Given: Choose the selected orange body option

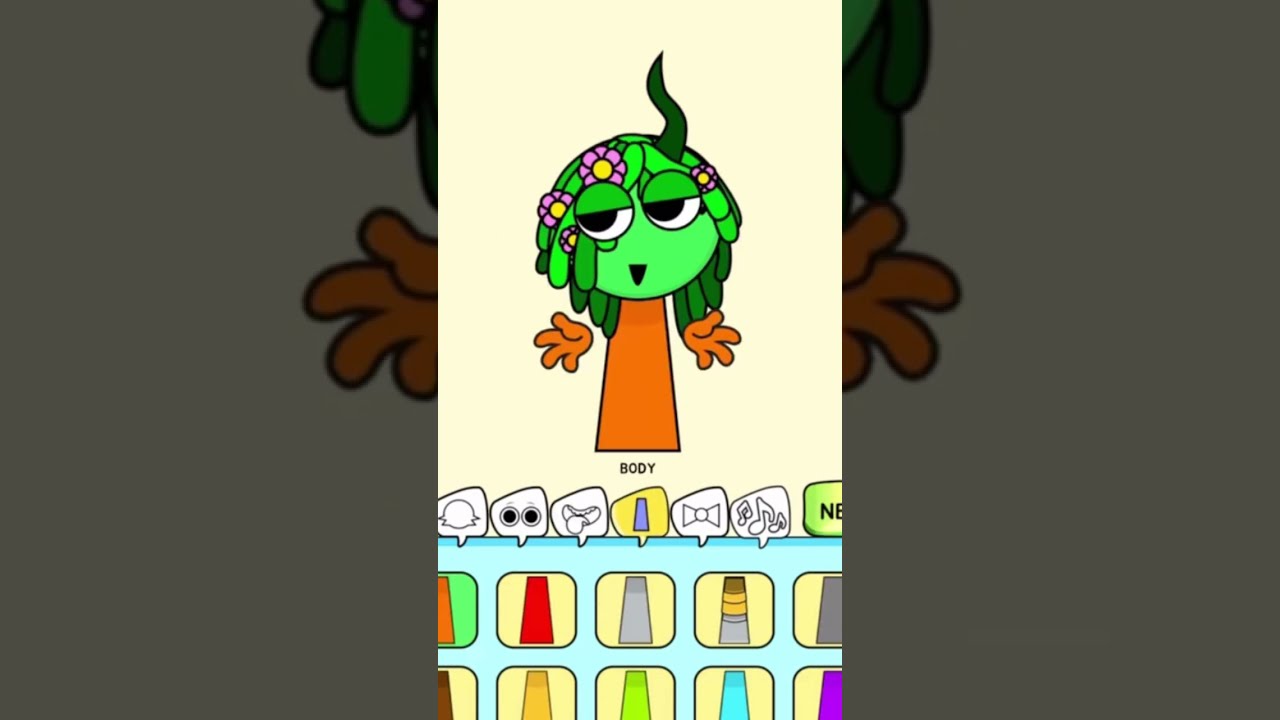Looking at the screenshot, I should (454, 609).
